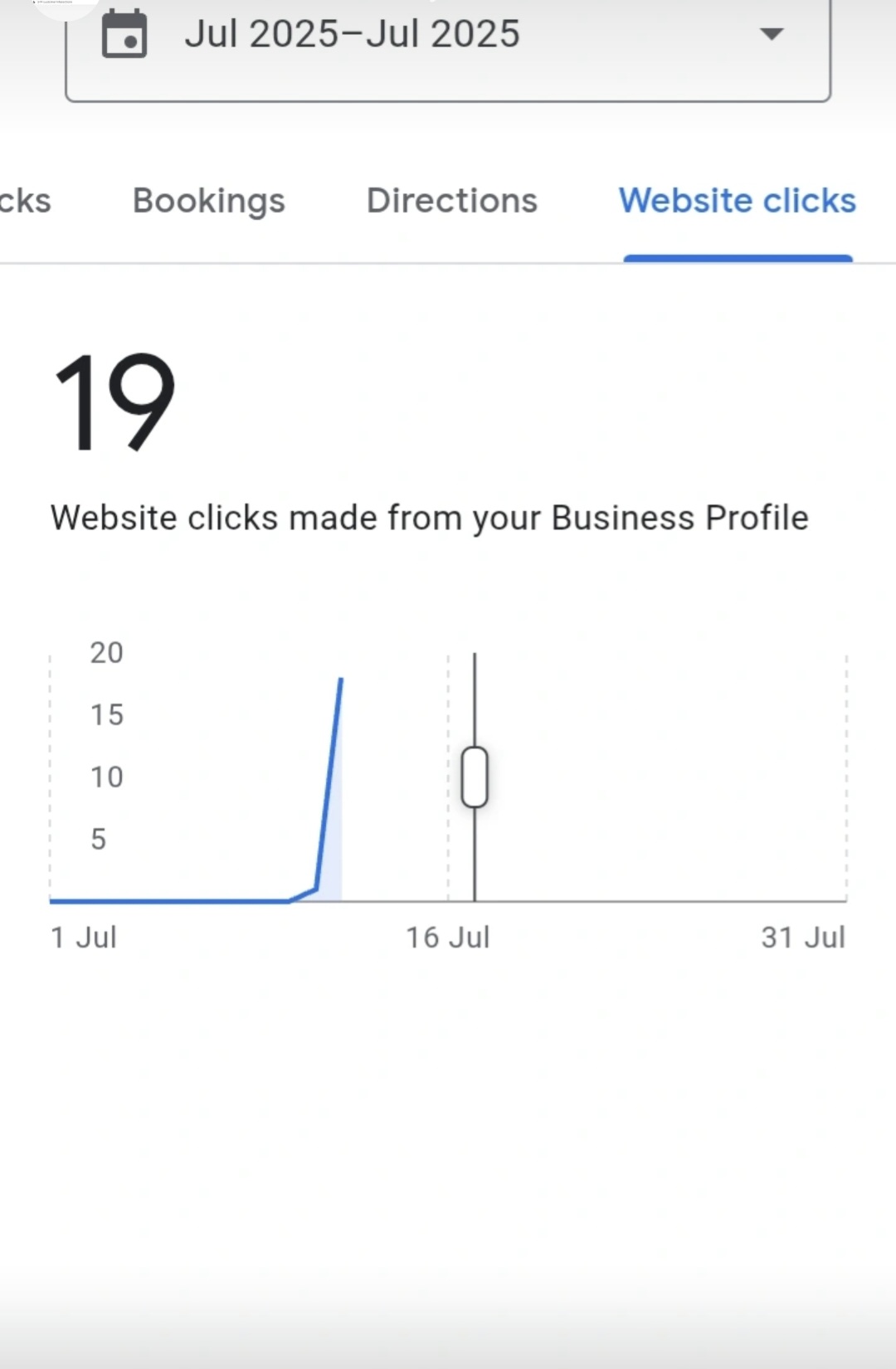Open the Jul 2025–Jul 2025 date range dropdown
Viewport: 896px width, 1369px height.
tap(448, 35)
